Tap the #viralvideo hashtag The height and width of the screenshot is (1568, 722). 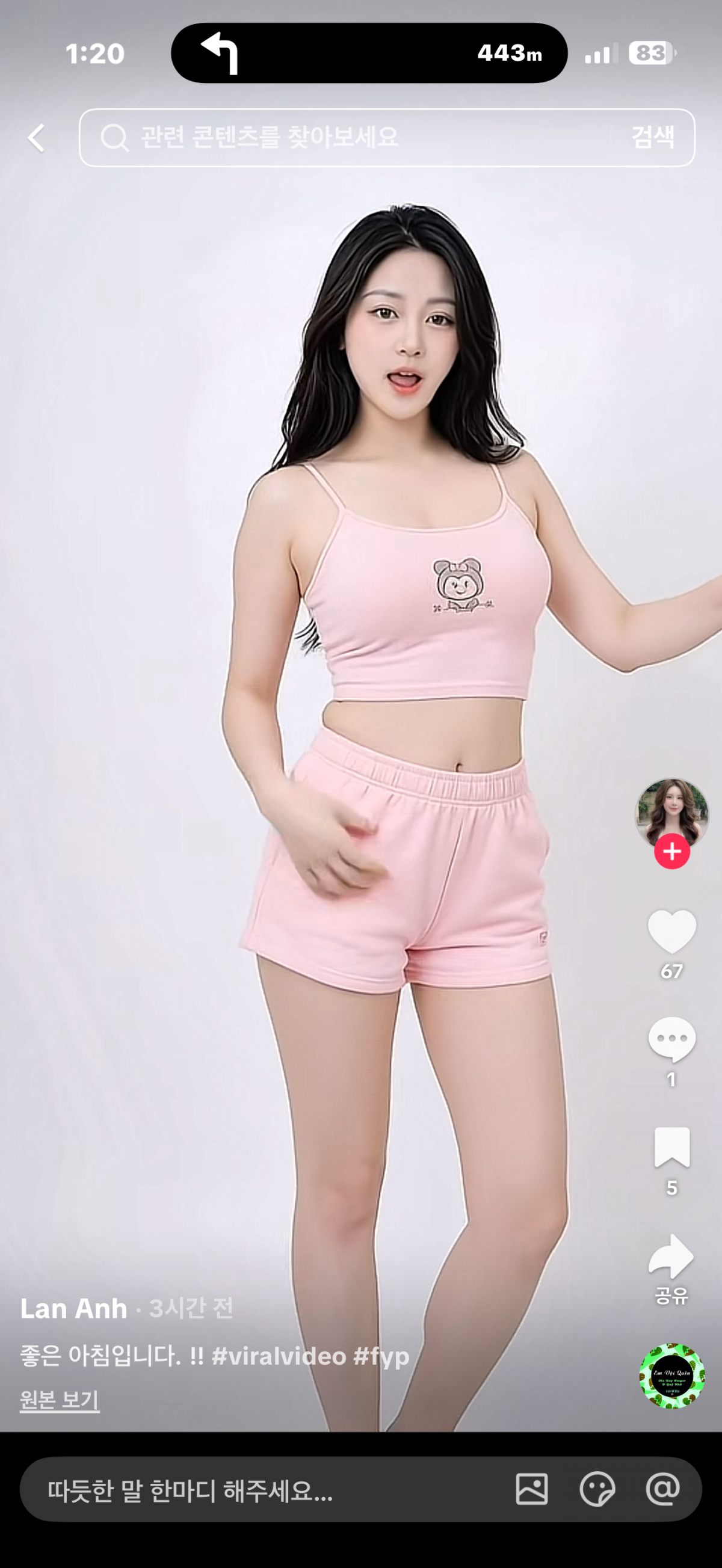coord(278,1356)
